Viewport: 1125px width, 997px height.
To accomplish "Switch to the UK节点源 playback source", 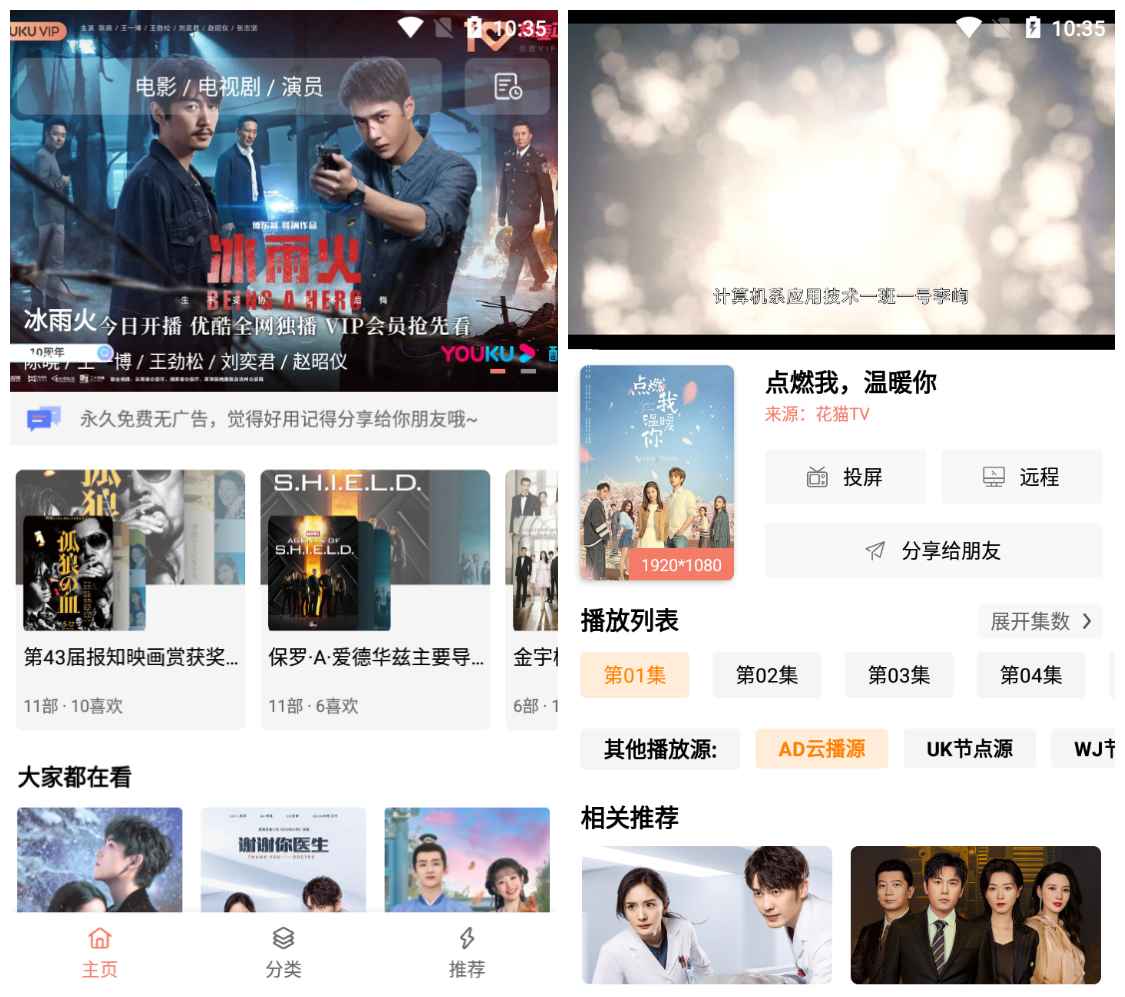I will click(969, 749).
